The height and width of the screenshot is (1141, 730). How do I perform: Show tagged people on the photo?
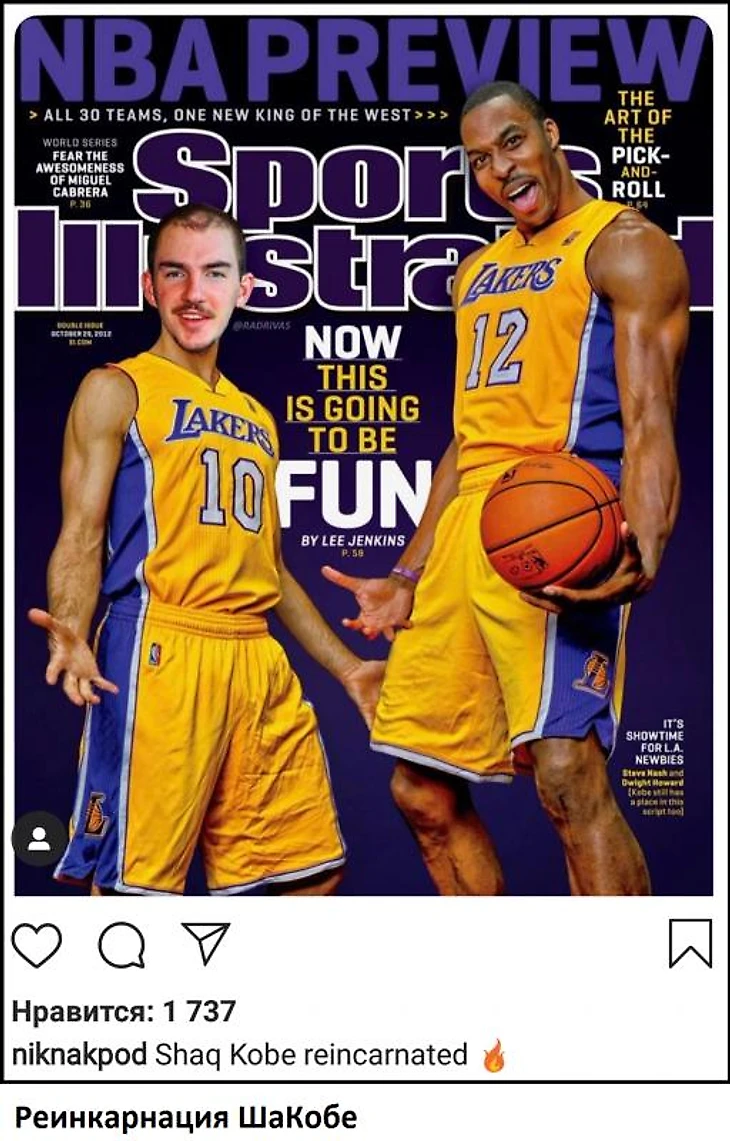click(x=39, y=839)
